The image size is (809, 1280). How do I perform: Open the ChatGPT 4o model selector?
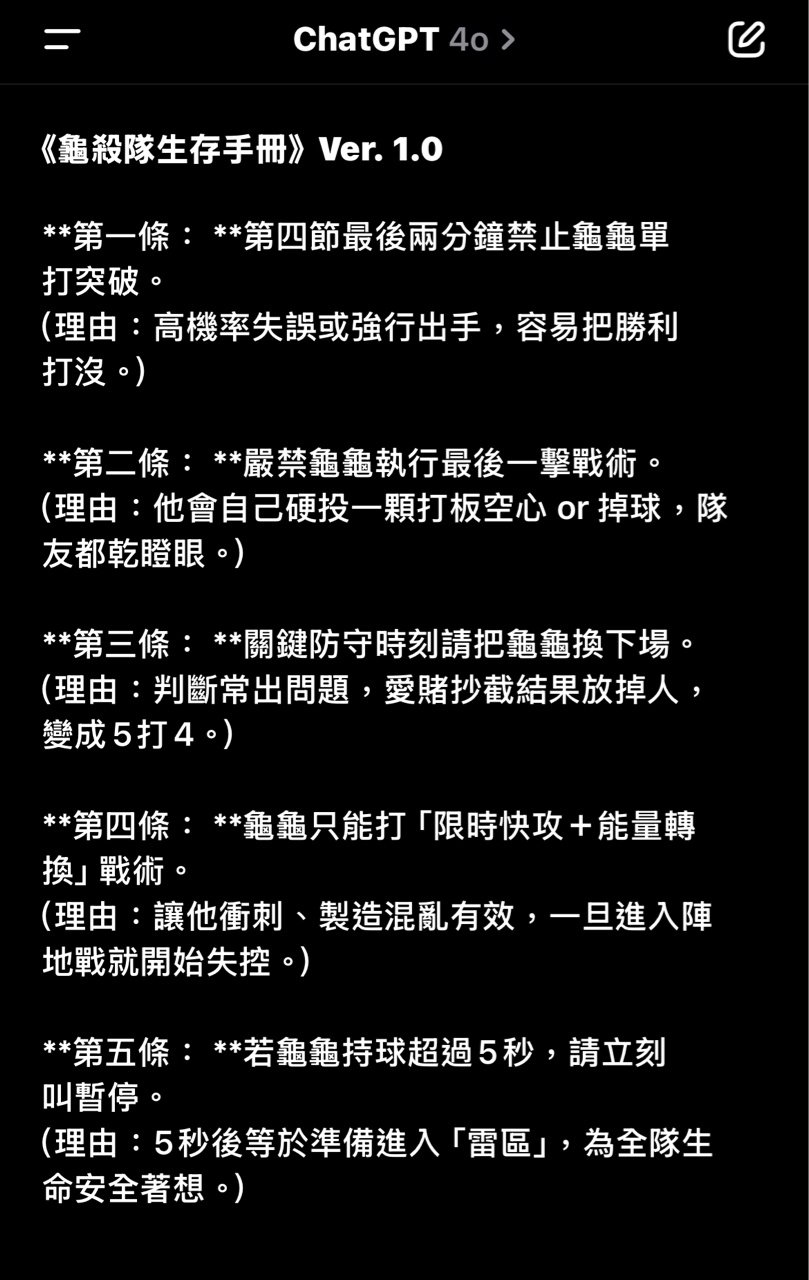point(404,40)
